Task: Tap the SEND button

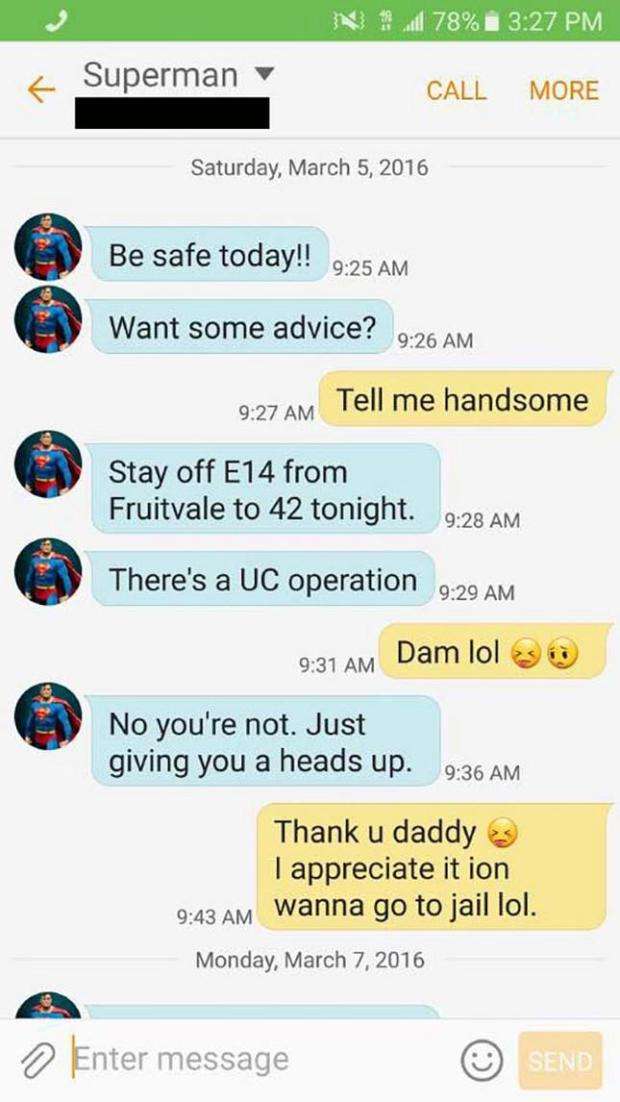Action: (x=560, y=1061)
